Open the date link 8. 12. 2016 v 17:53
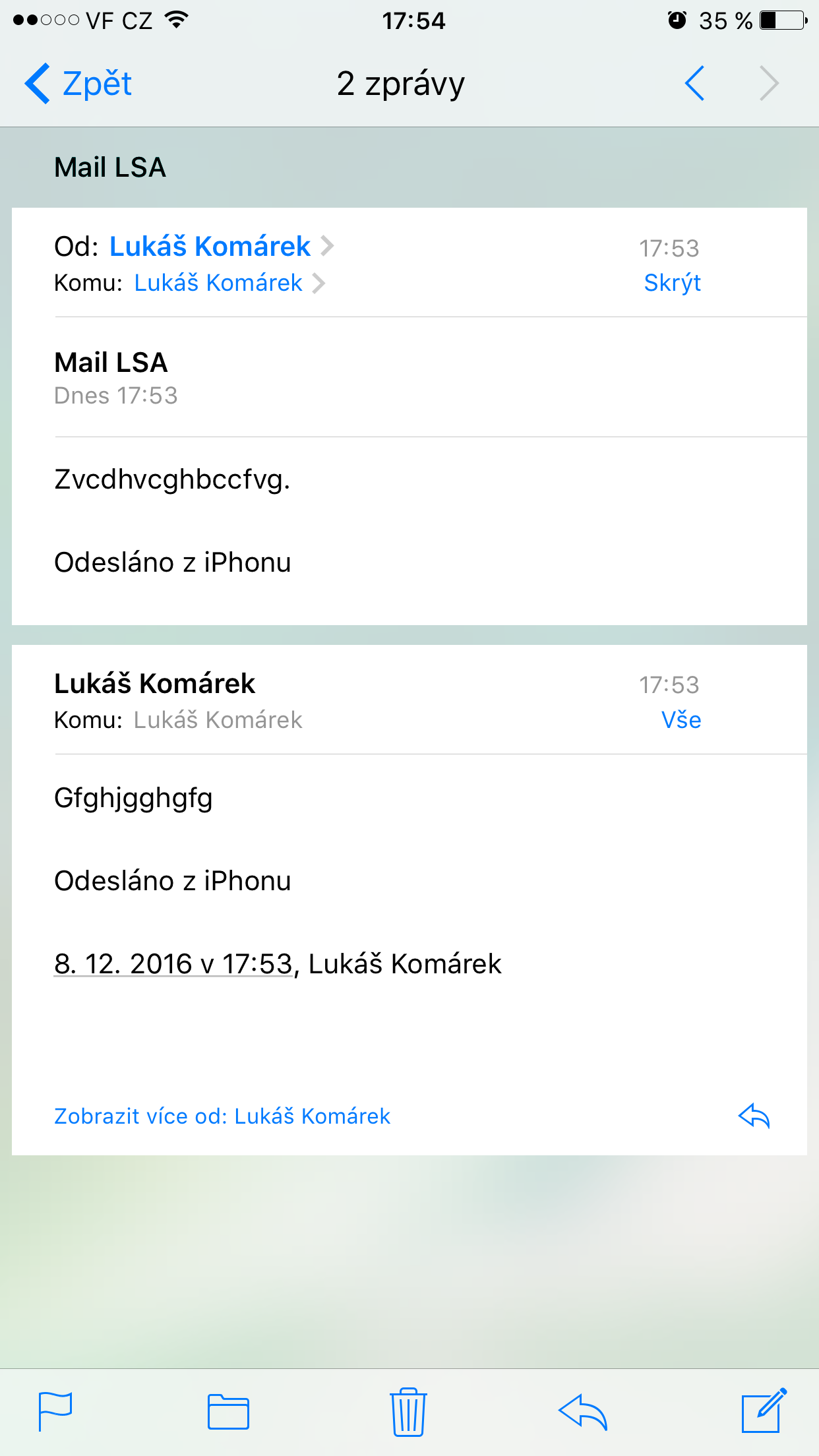 tap(173, 964)
